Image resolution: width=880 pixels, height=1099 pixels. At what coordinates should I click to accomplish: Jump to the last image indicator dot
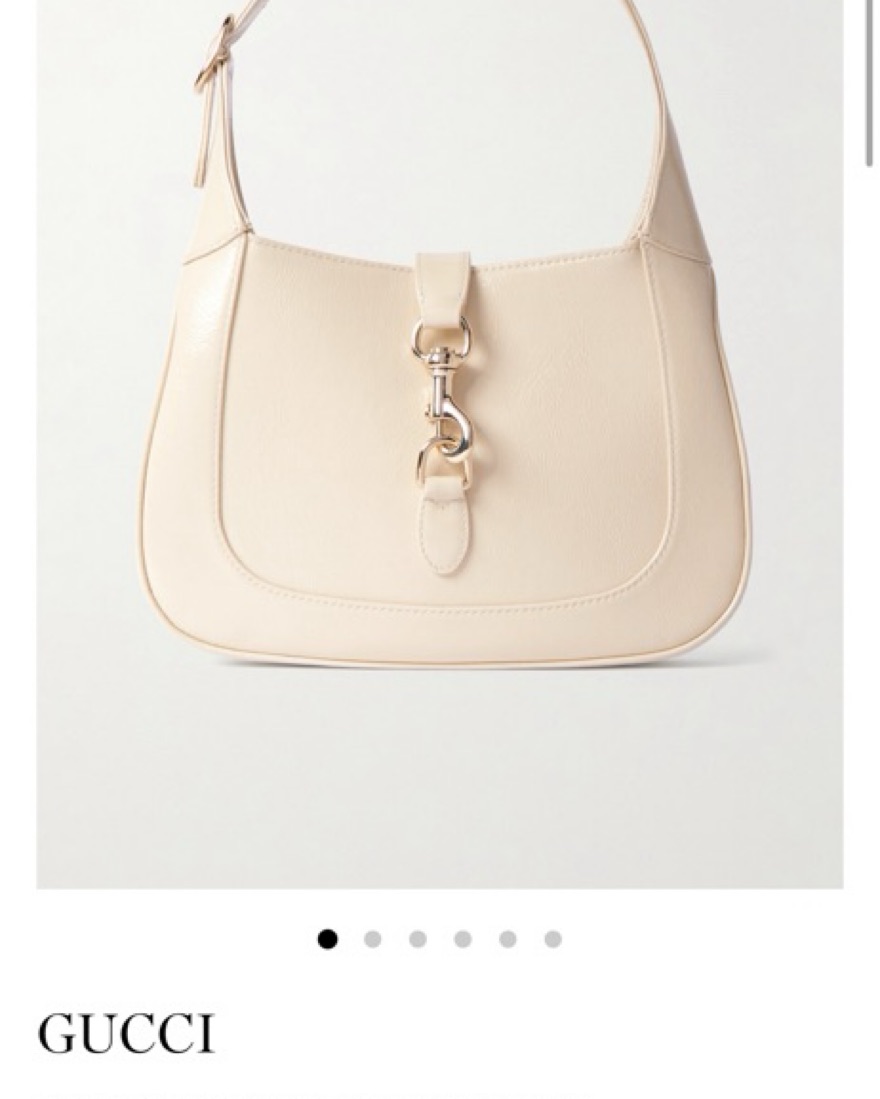553,939
